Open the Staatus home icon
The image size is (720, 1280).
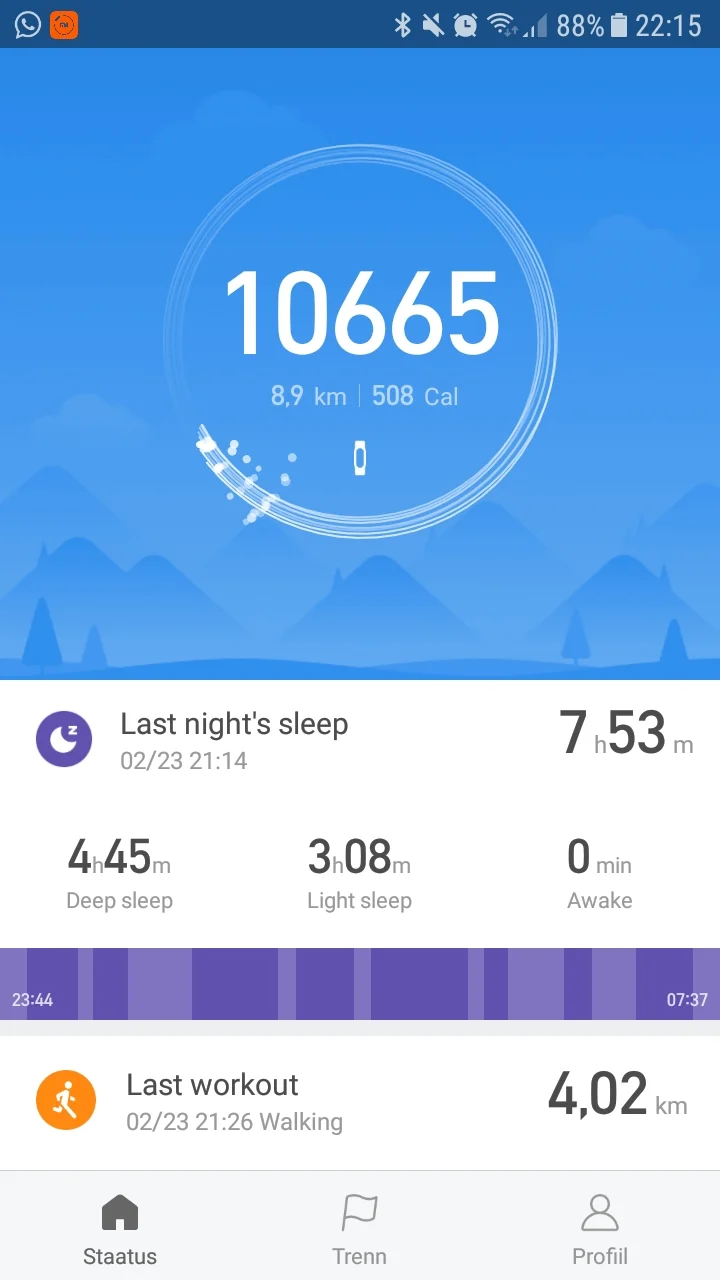pos(119,1211)
